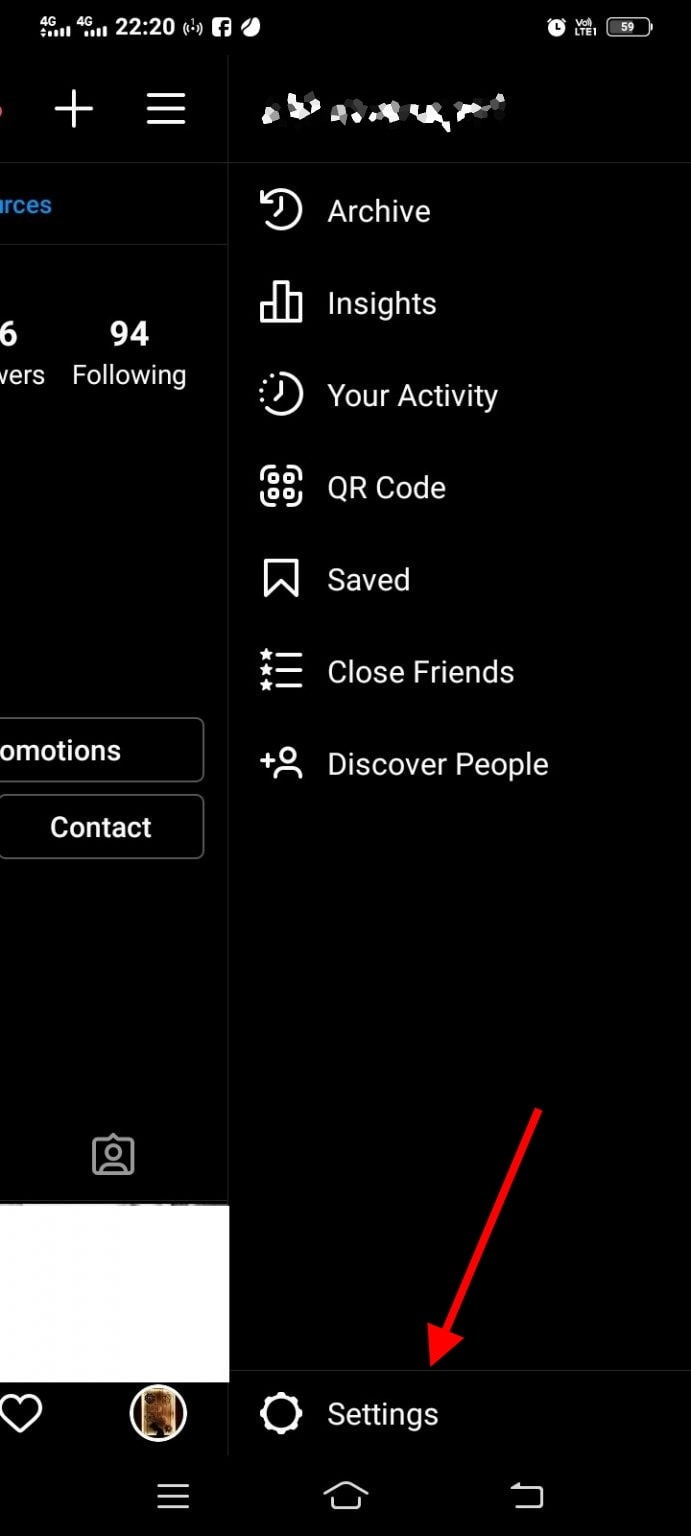Open Settings at the bottom
Image resolution: width=691 pixels, height=1536 pixels.
pyautogui.click(x=460, y=1414)
